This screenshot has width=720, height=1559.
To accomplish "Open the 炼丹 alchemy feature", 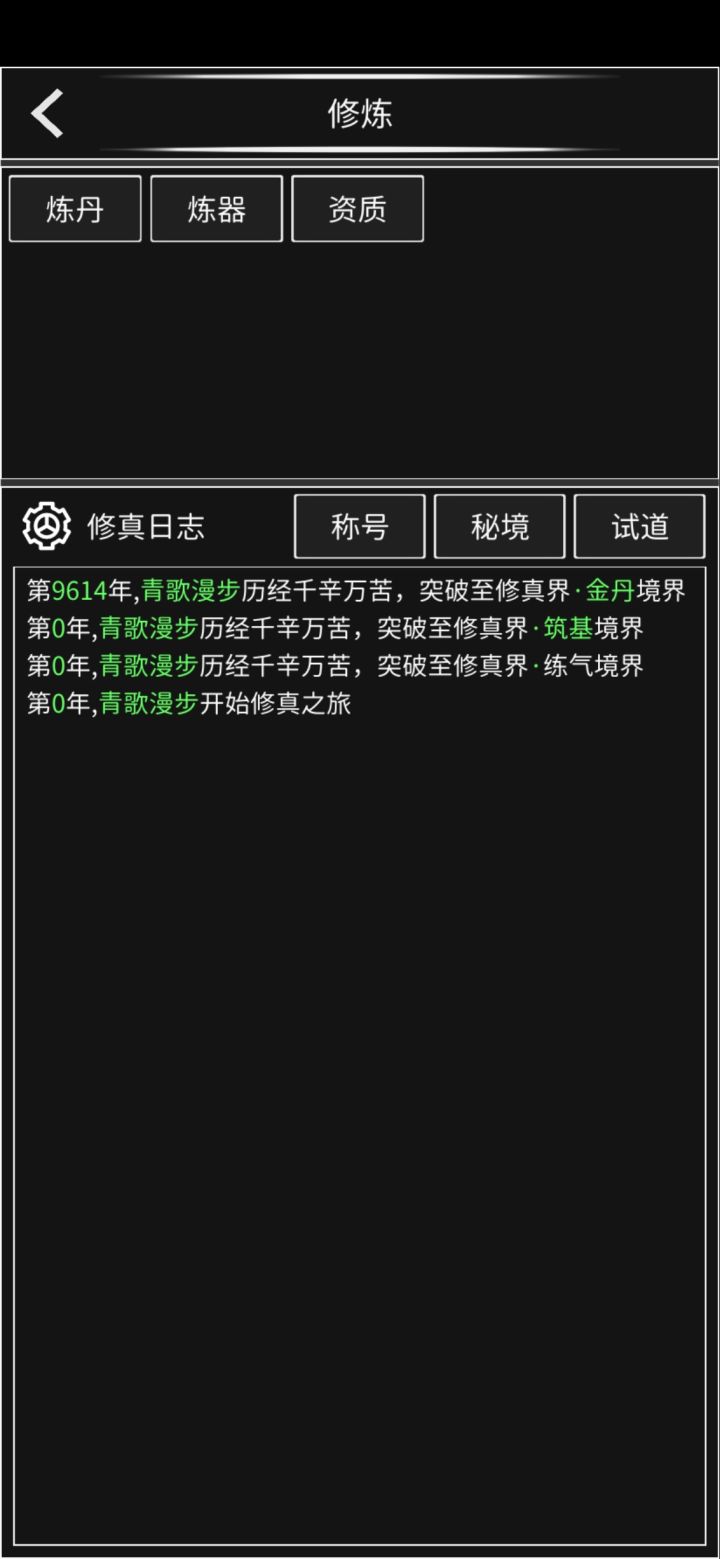I will [x=74, y=208].
